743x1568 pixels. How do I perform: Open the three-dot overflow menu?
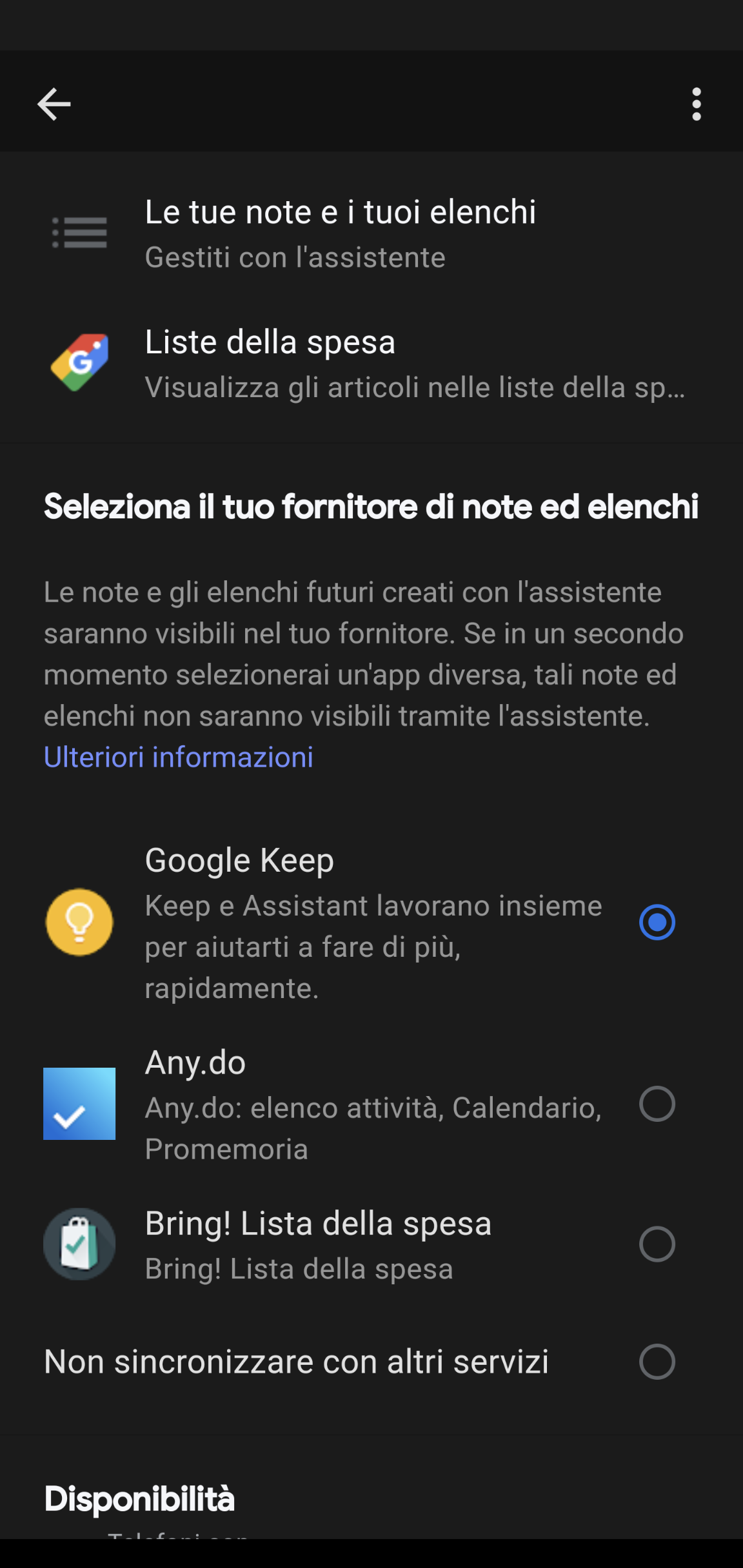click(697, 103)
